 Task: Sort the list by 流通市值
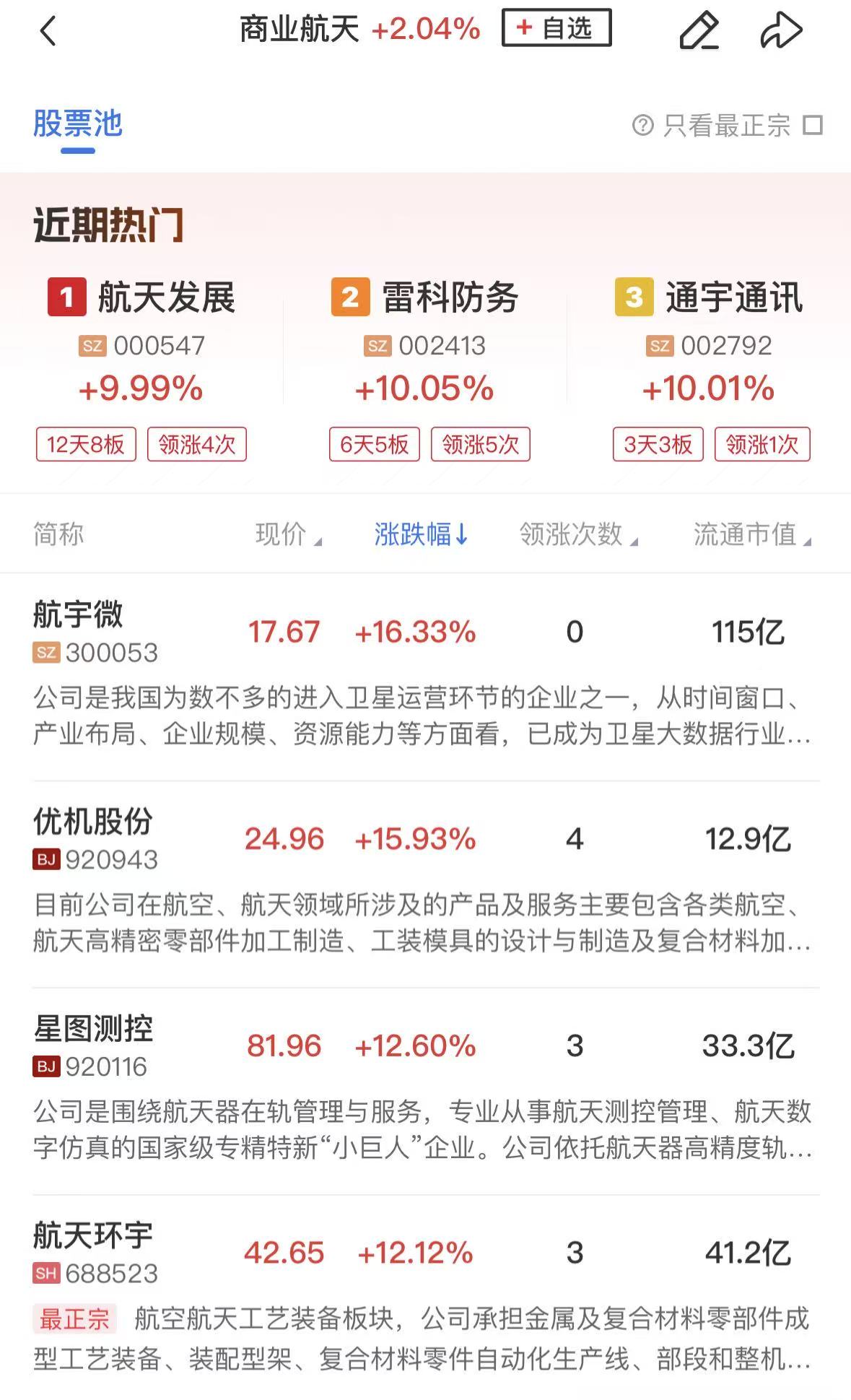point(752,535)
